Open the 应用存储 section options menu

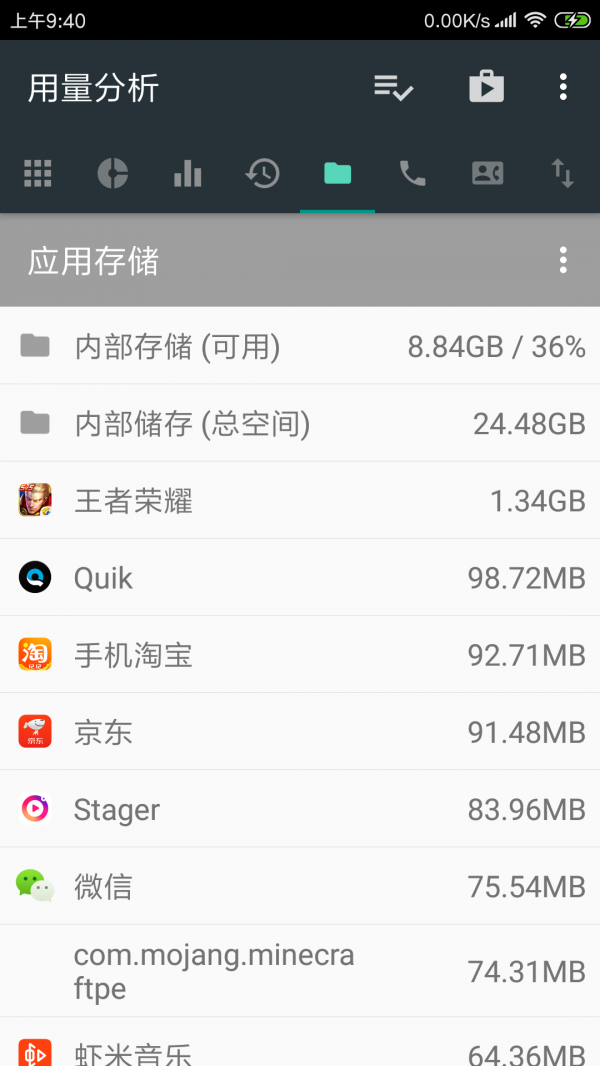pyautogui.click(x=563, y=260)
